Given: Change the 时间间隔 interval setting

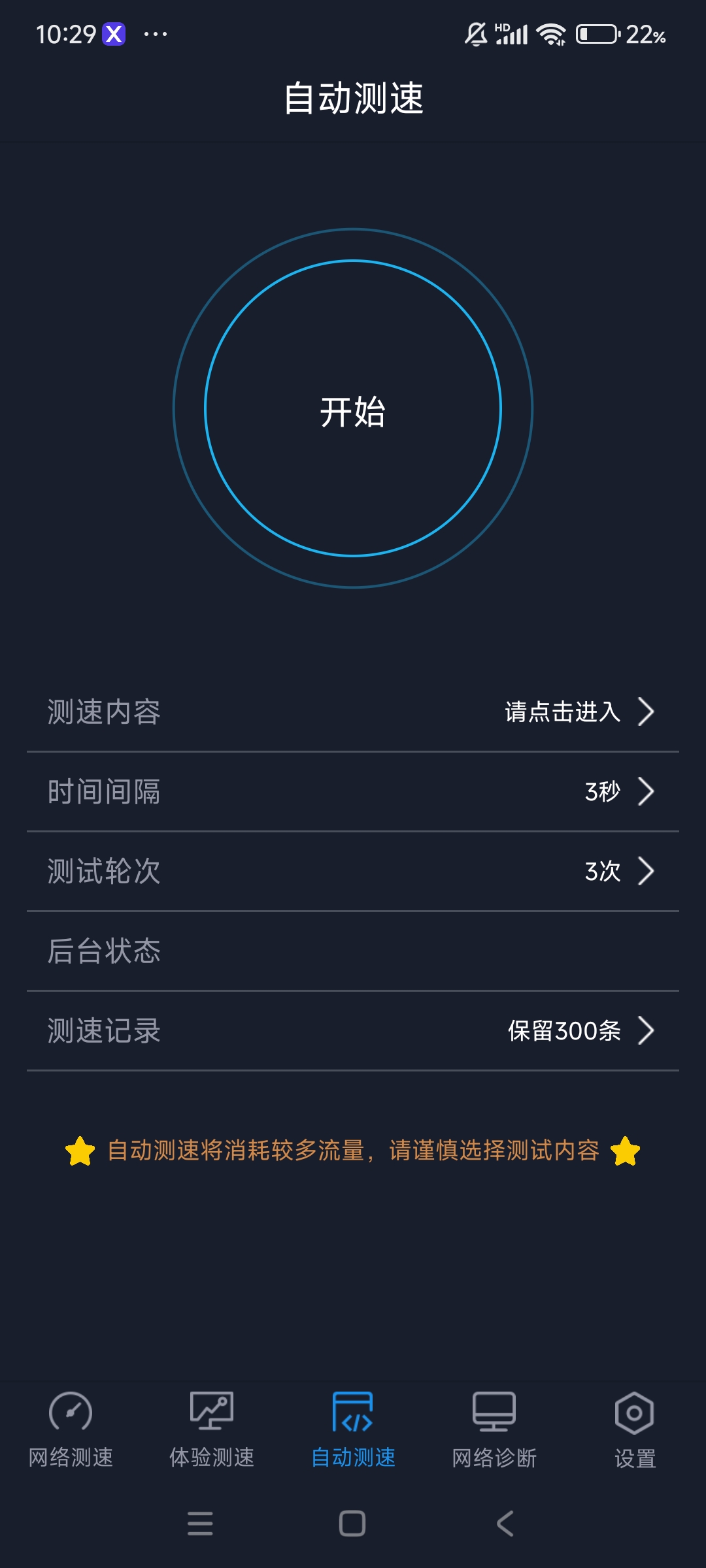Looking at the screenshot, I should point(353,791).
